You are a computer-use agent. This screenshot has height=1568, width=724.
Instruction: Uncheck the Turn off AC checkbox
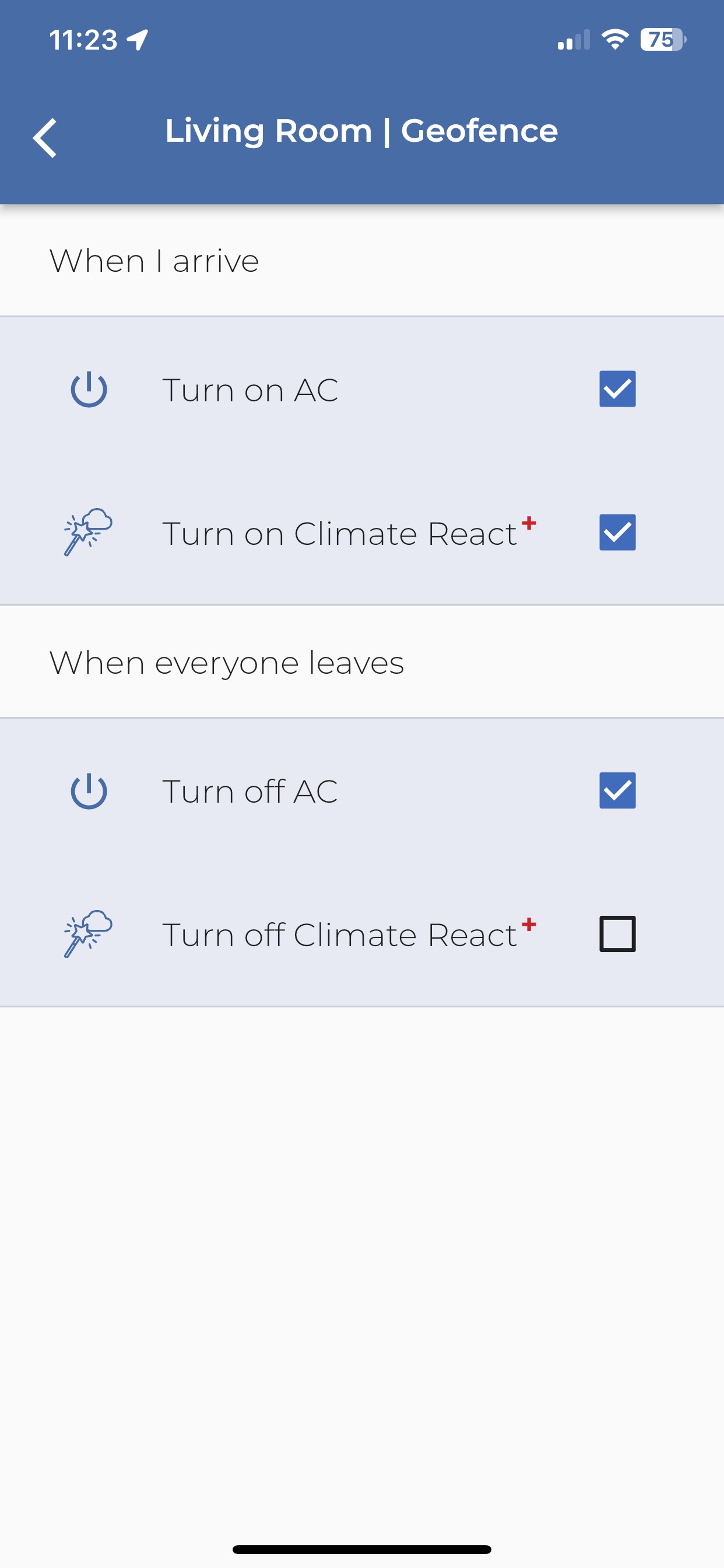[x=617, y=790]
